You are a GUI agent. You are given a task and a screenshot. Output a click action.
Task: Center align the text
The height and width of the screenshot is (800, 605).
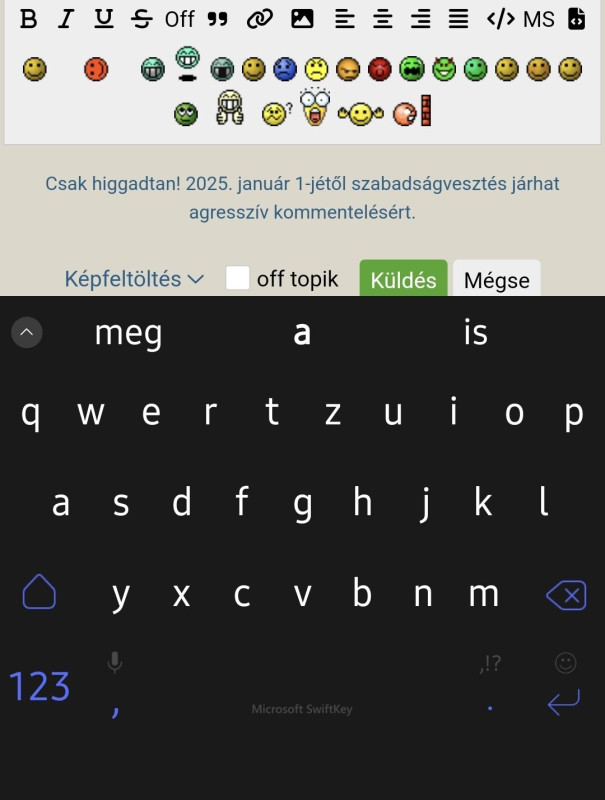pyautogui.click(x=382, y=19)
